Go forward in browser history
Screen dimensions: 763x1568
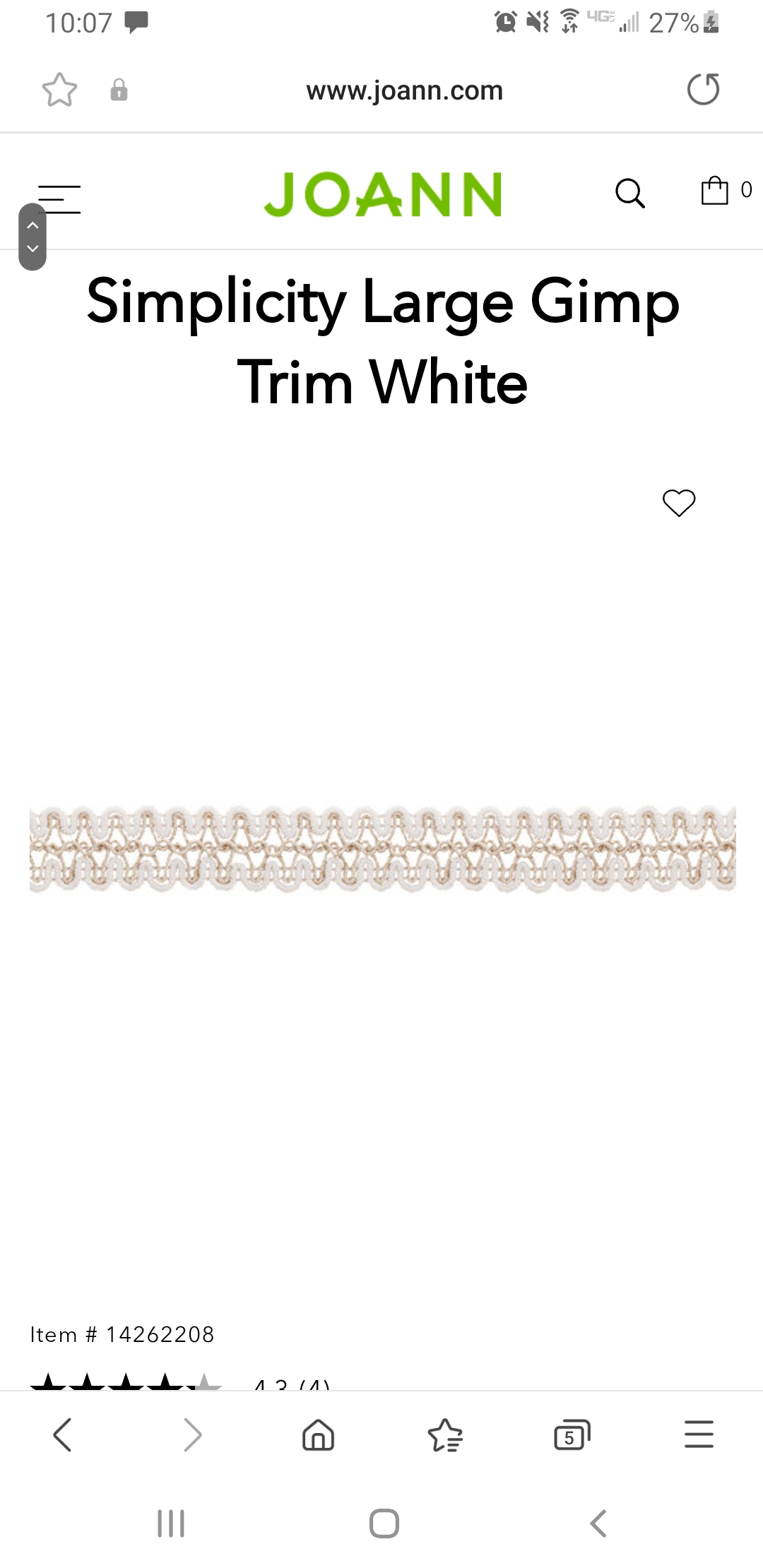tap(192, 1435)
